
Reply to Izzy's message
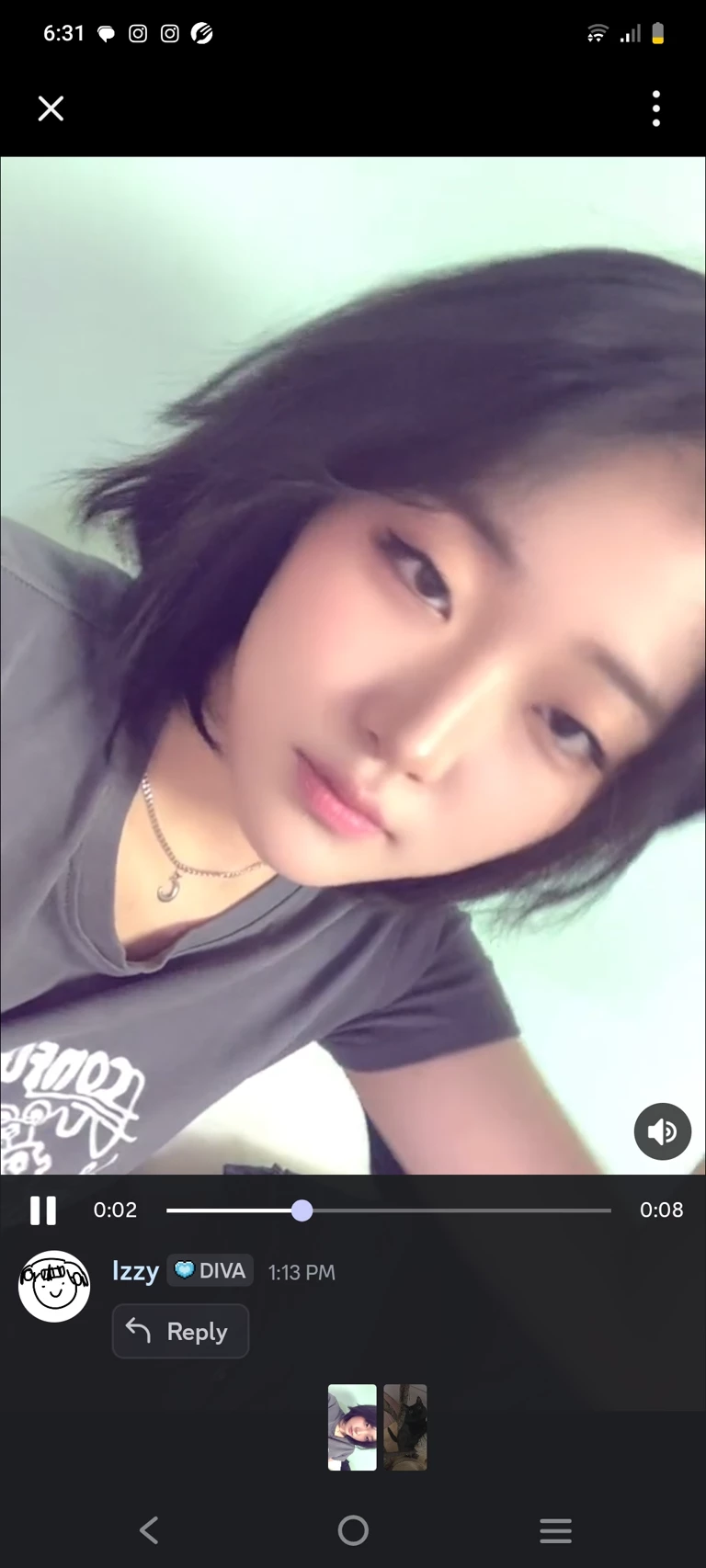click(180, 1331)
